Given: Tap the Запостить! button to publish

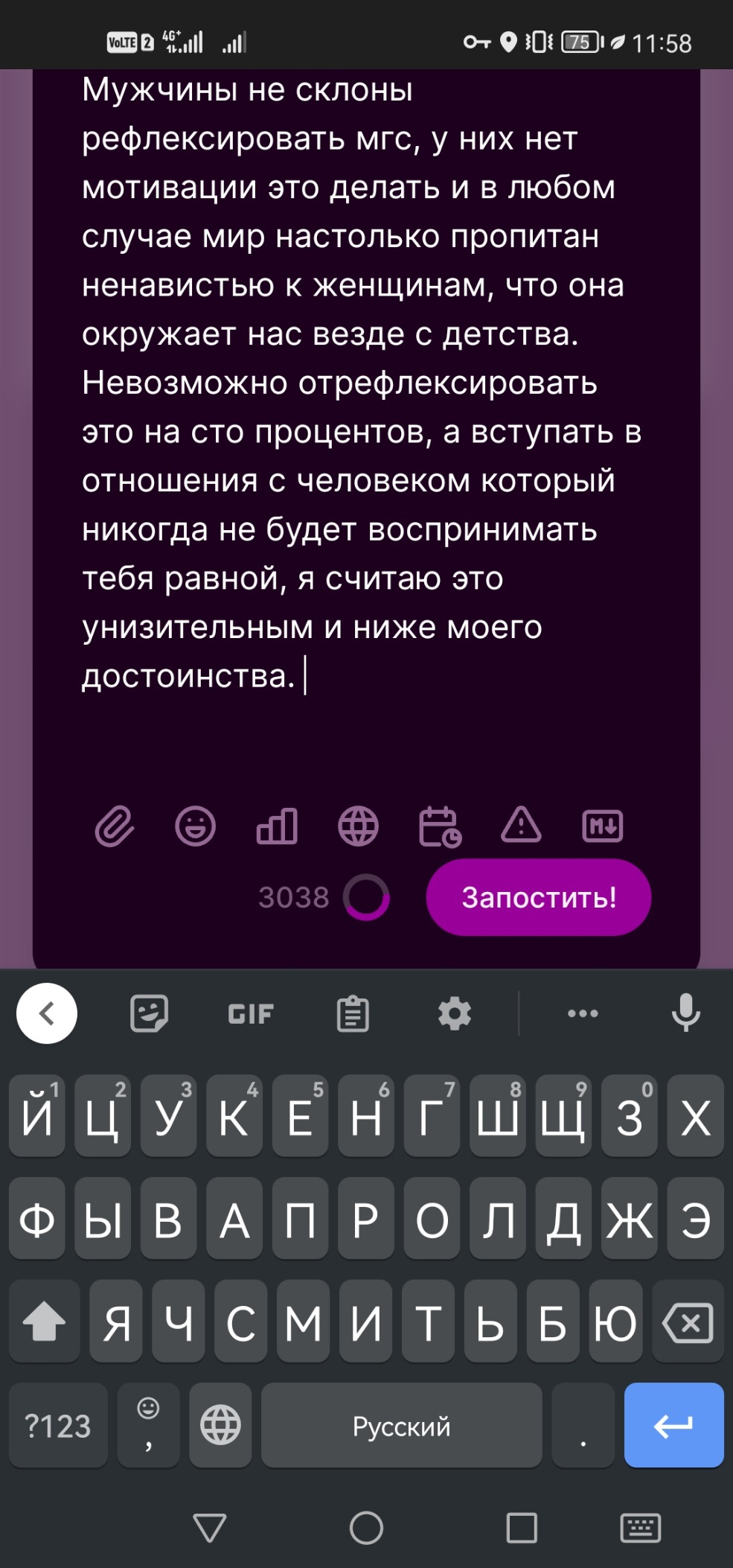Looking at the screenshot, I should (x=538, y=897).
